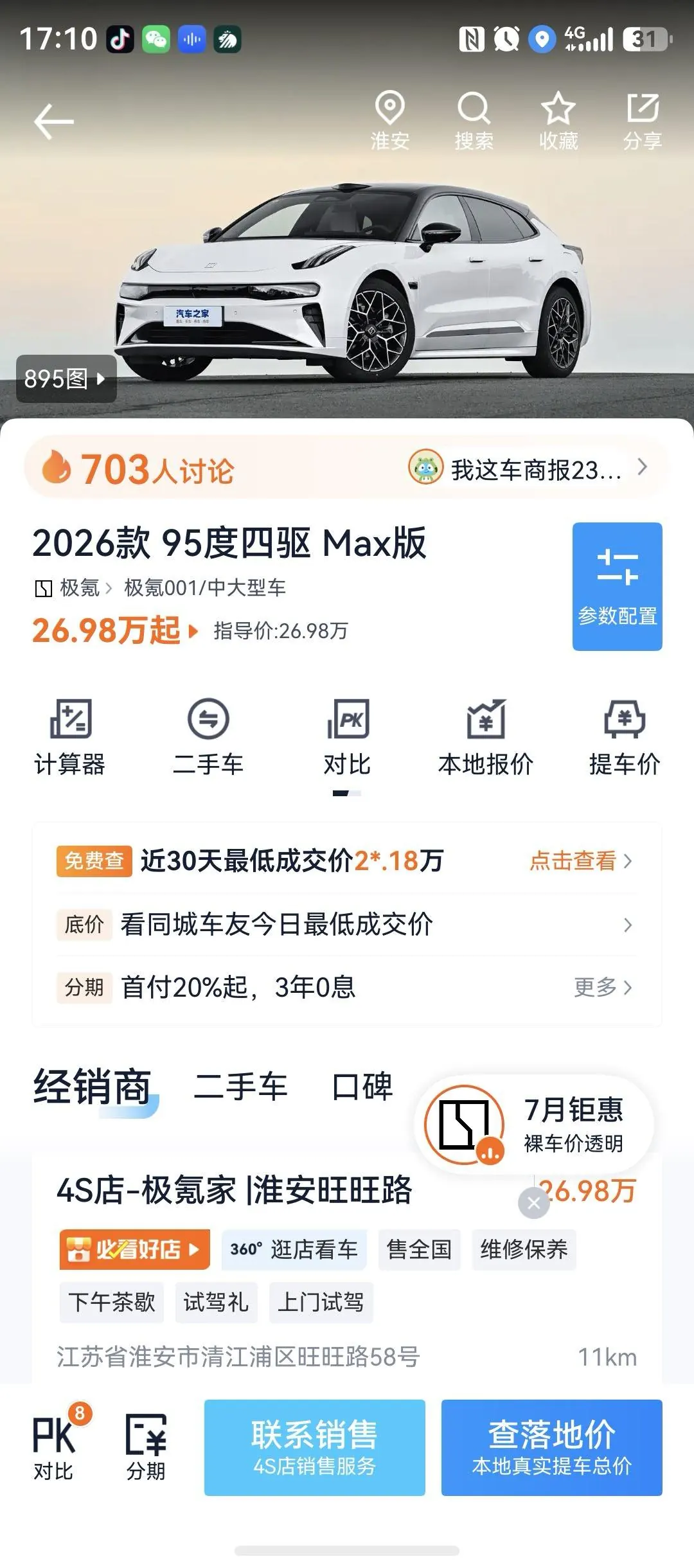Image resolution: width=694 pixels, height=1568 pixels.
Task: Switch to the 口碑 tab
Action: pos(362,1087)
